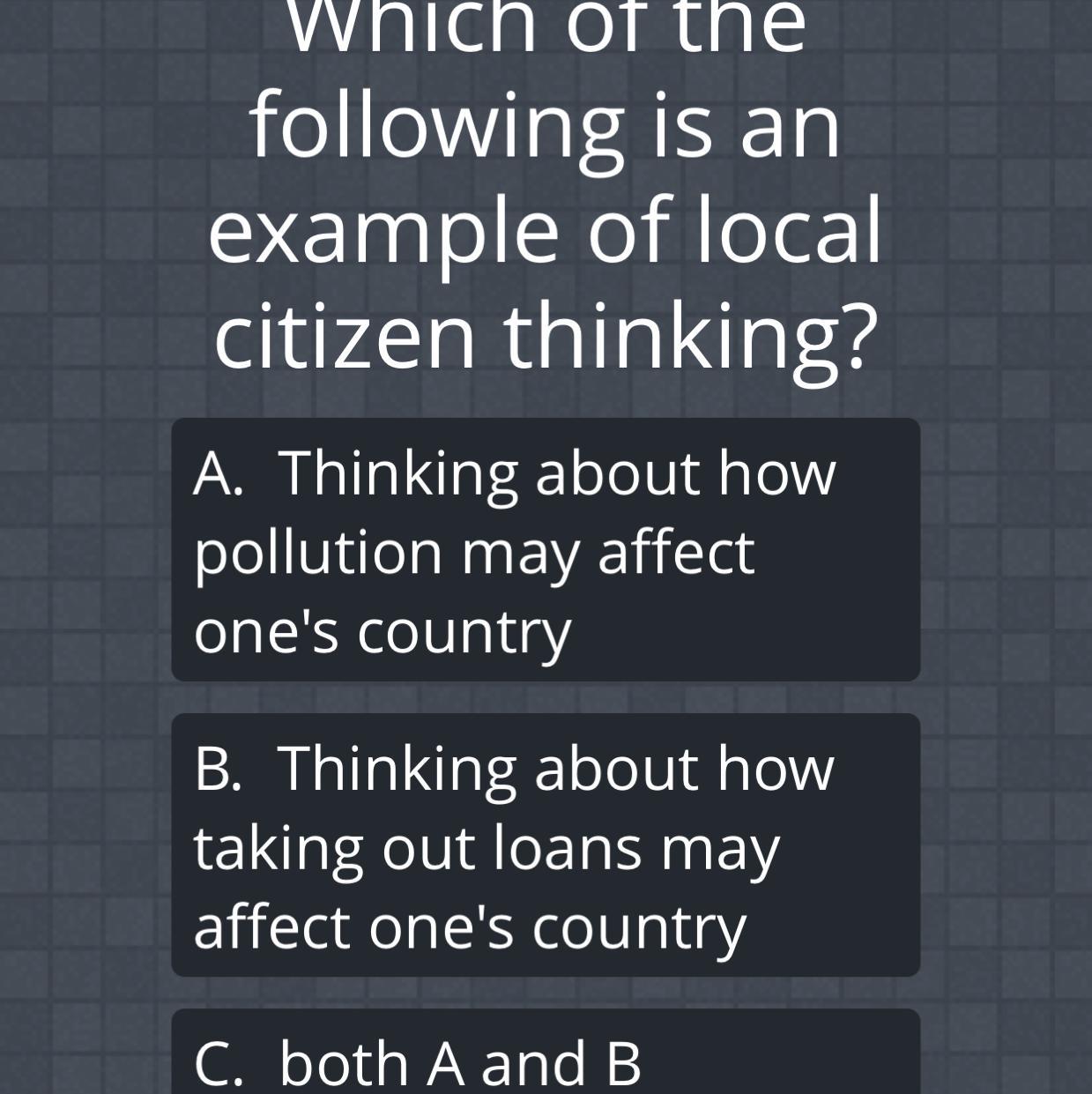
Task: Select answer A about pollution affecting country
Action: (545, 550)
